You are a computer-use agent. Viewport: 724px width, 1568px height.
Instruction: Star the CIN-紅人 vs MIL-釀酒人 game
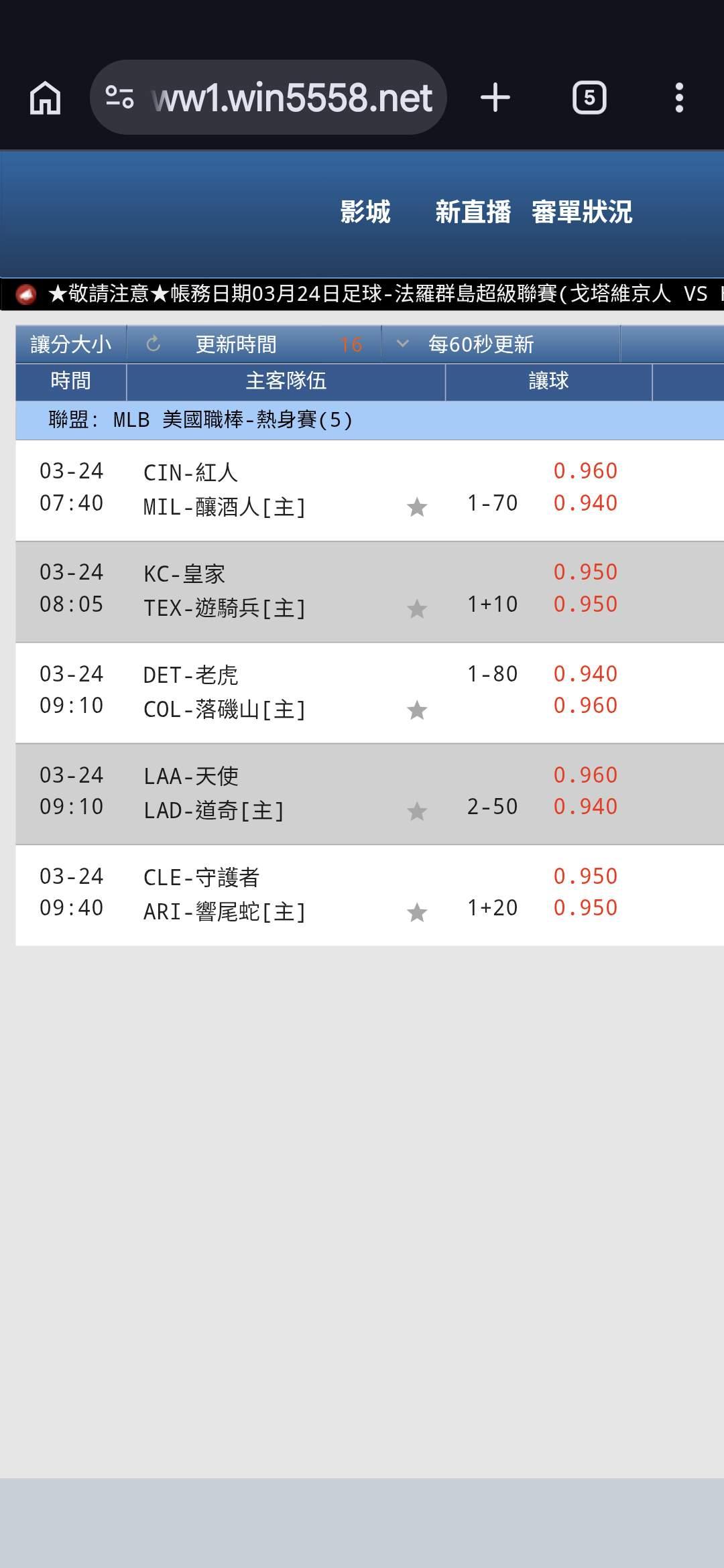click(x=417, y=507)
